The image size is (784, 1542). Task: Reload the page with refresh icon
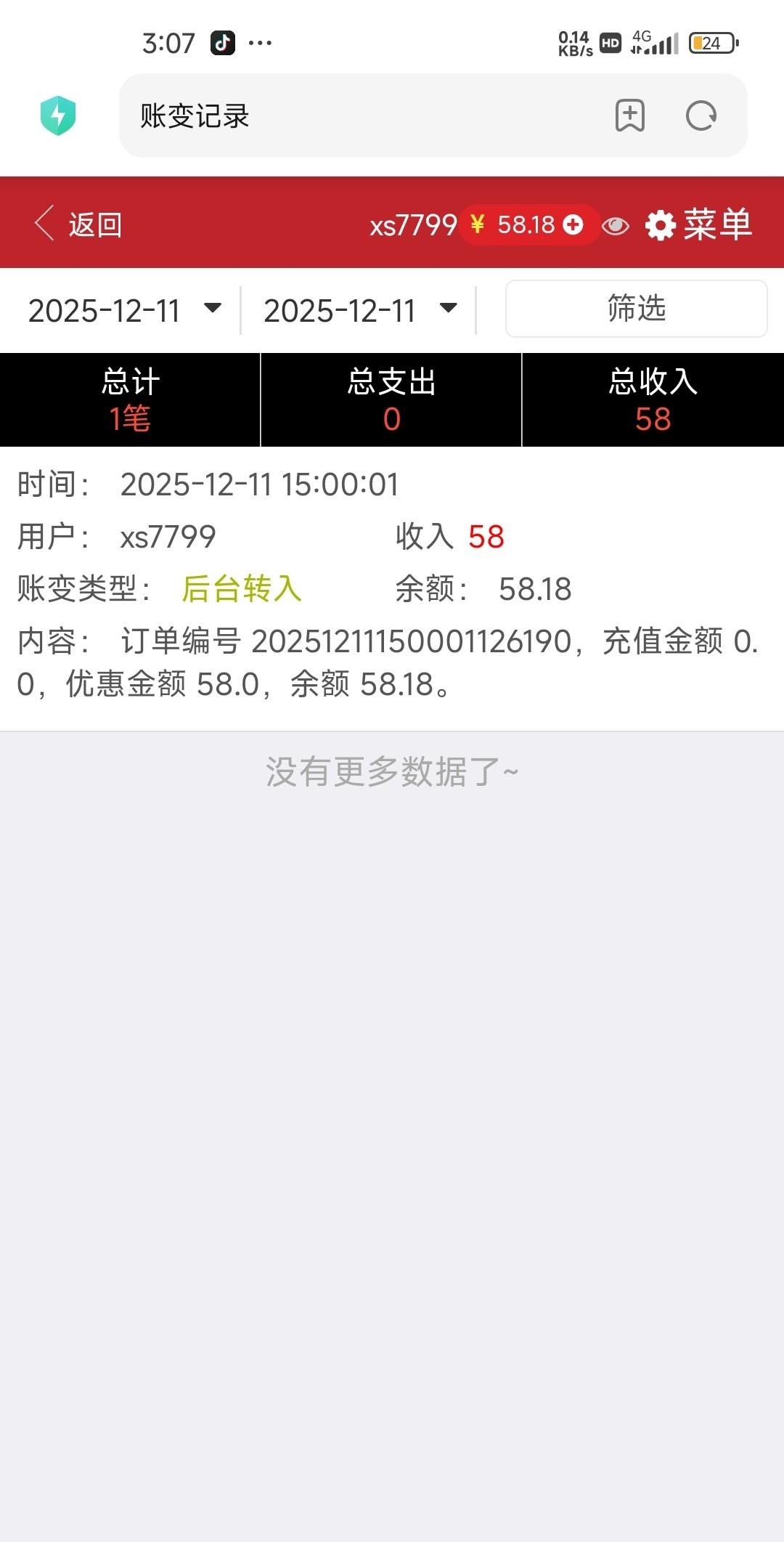click(x=701, y=115)
